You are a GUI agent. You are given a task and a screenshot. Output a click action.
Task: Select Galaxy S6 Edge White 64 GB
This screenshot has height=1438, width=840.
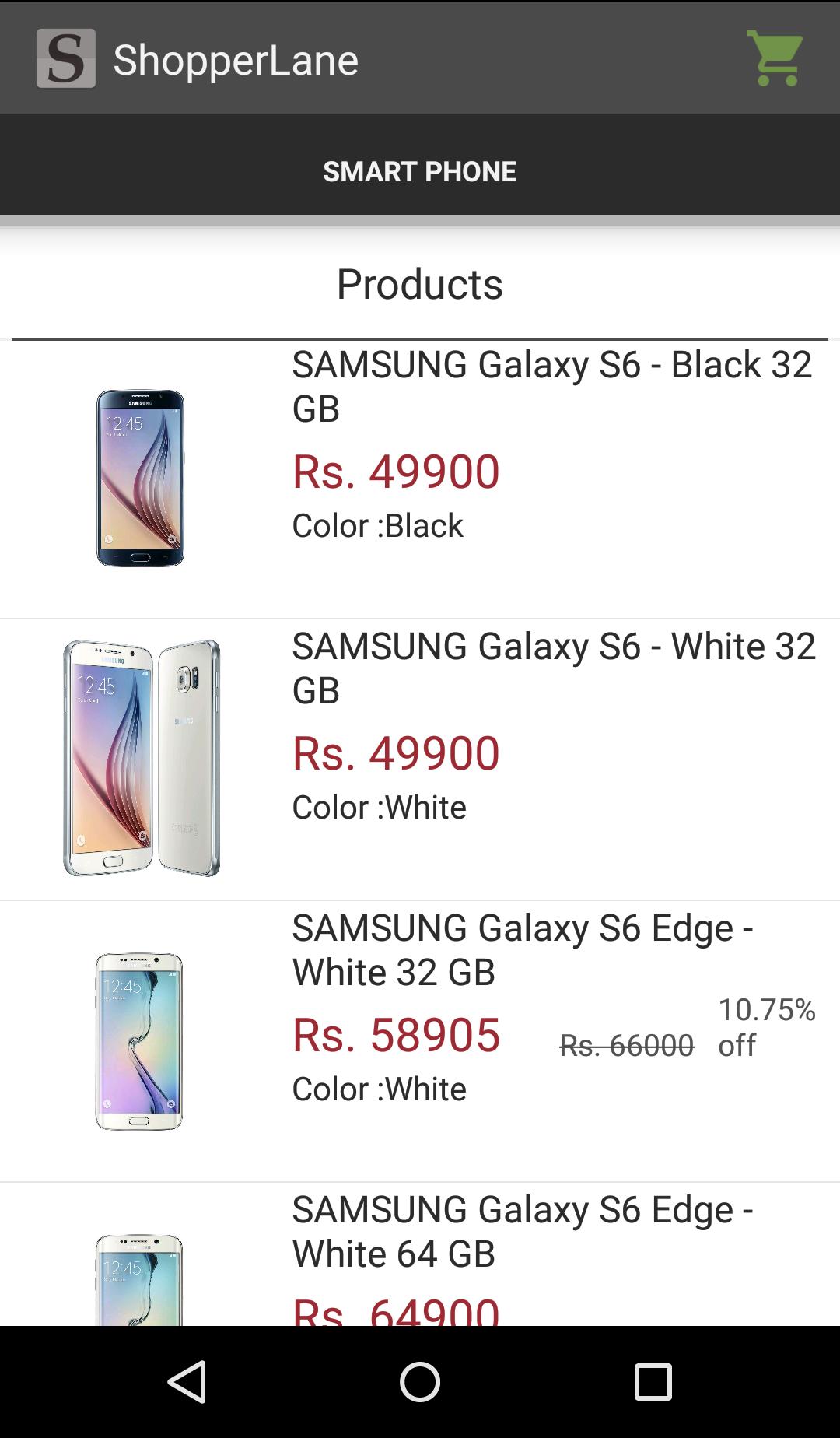pos(420,1254)
